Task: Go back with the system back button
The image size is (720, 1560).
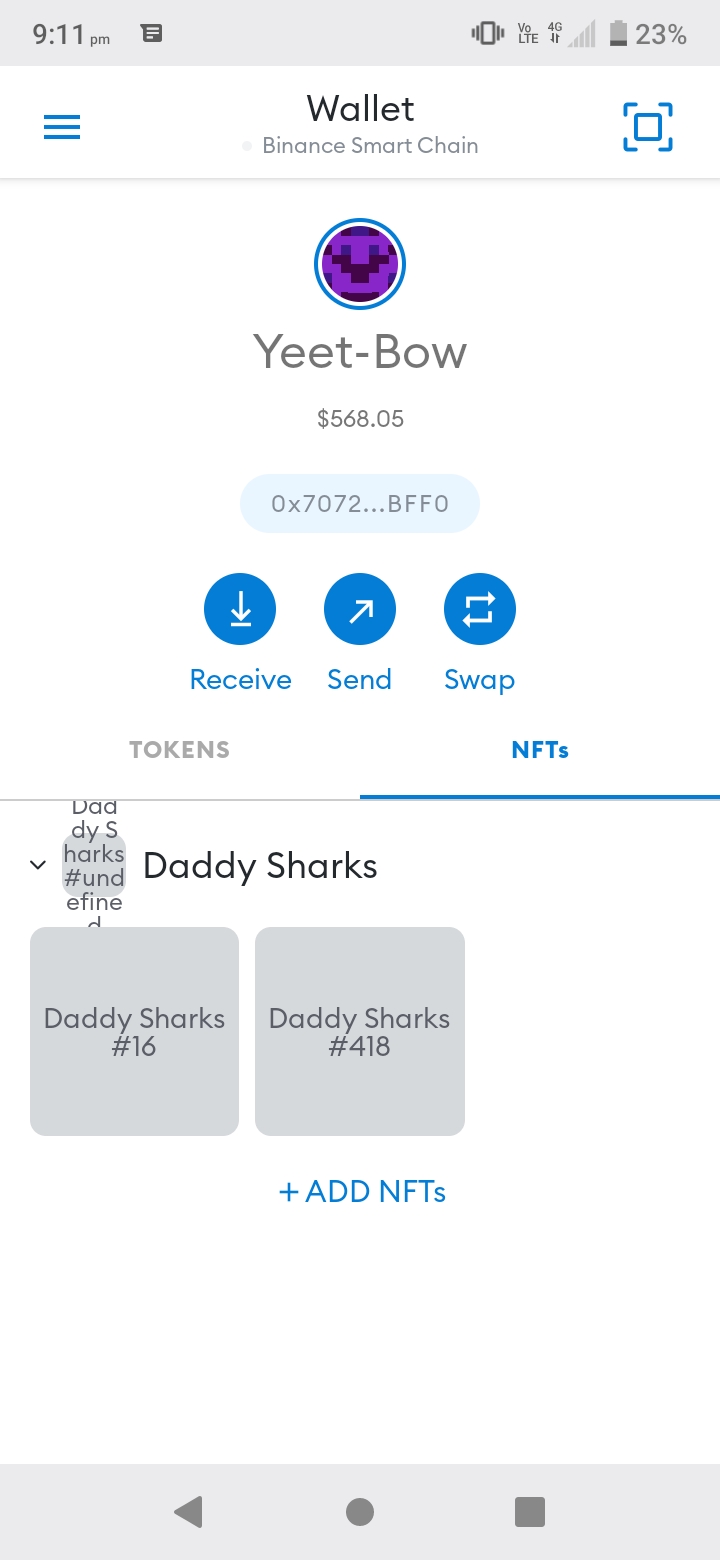Action: (x=188, y=1511)
